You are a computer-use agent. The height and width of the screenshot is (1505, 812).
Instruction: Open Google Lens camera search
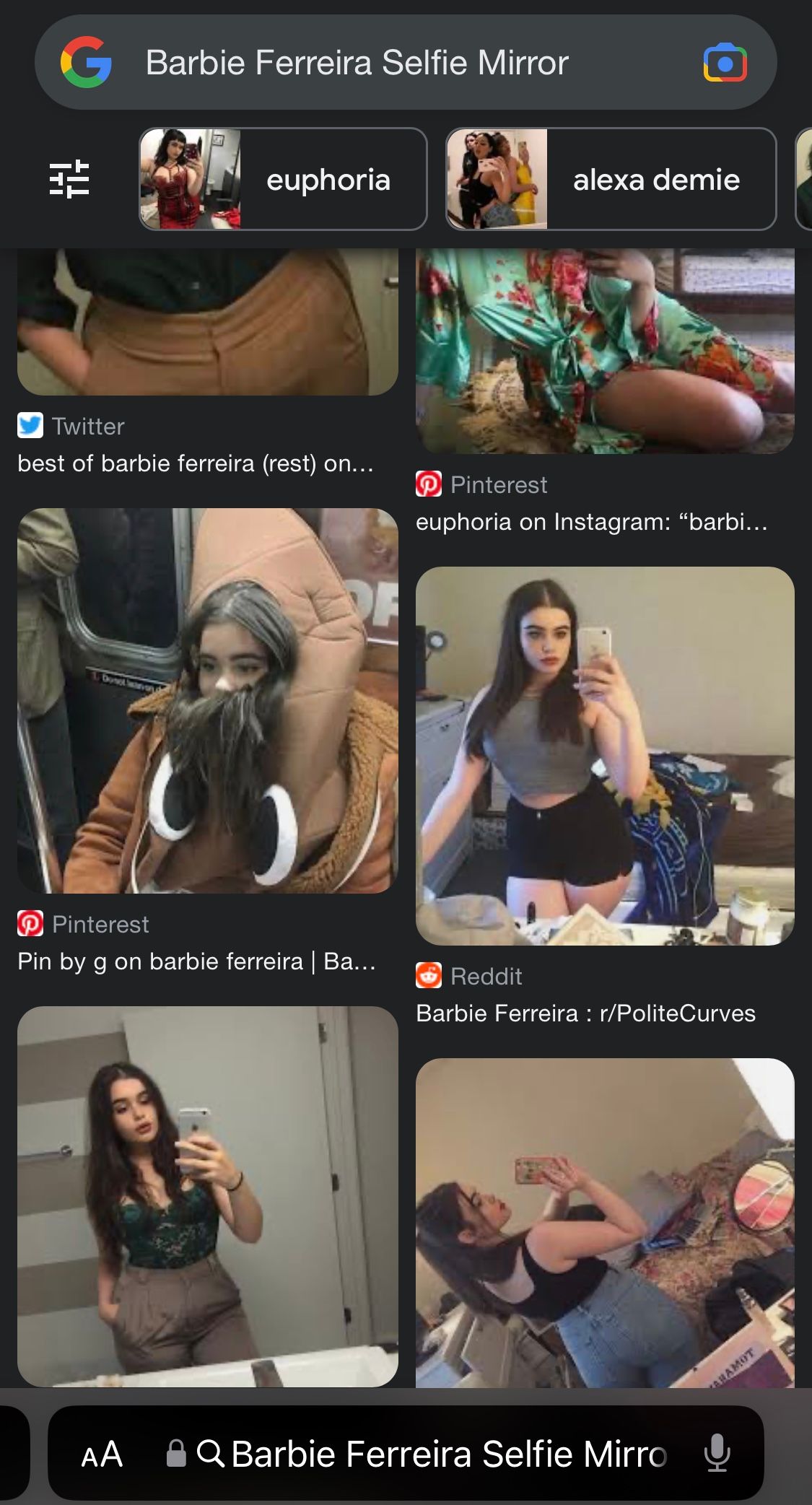[725, 63]
